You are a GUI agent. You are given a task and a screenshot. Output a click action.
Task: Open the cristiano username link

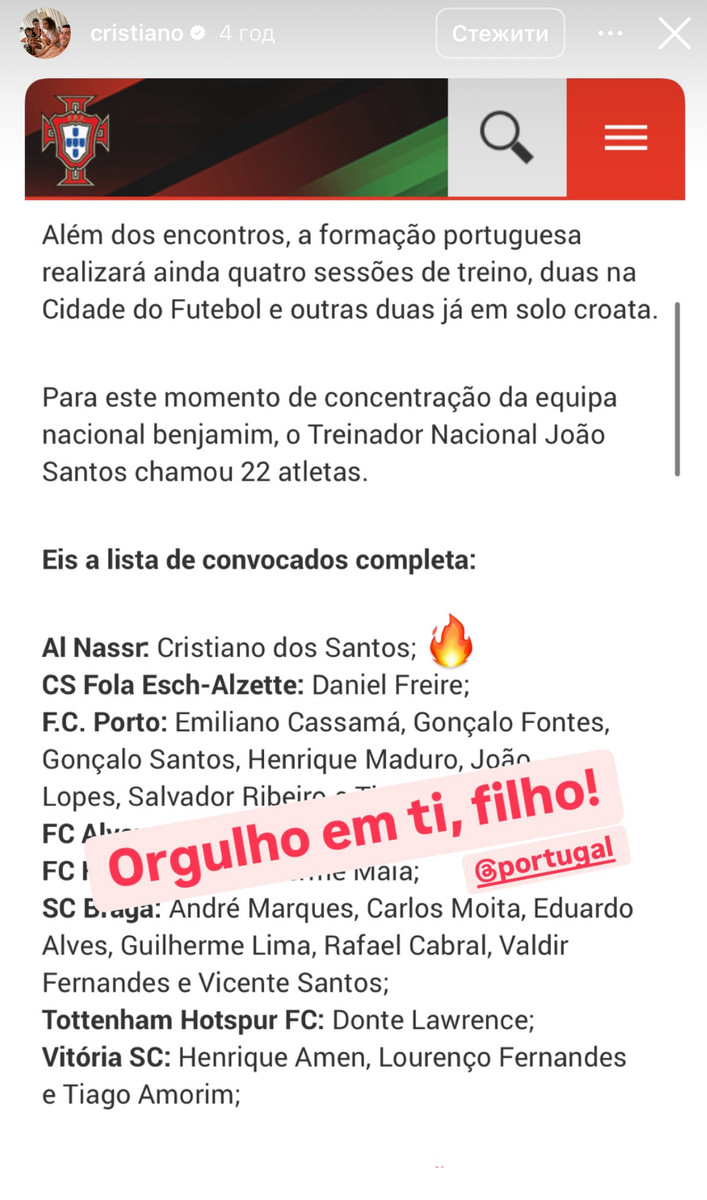click(136, 33)
